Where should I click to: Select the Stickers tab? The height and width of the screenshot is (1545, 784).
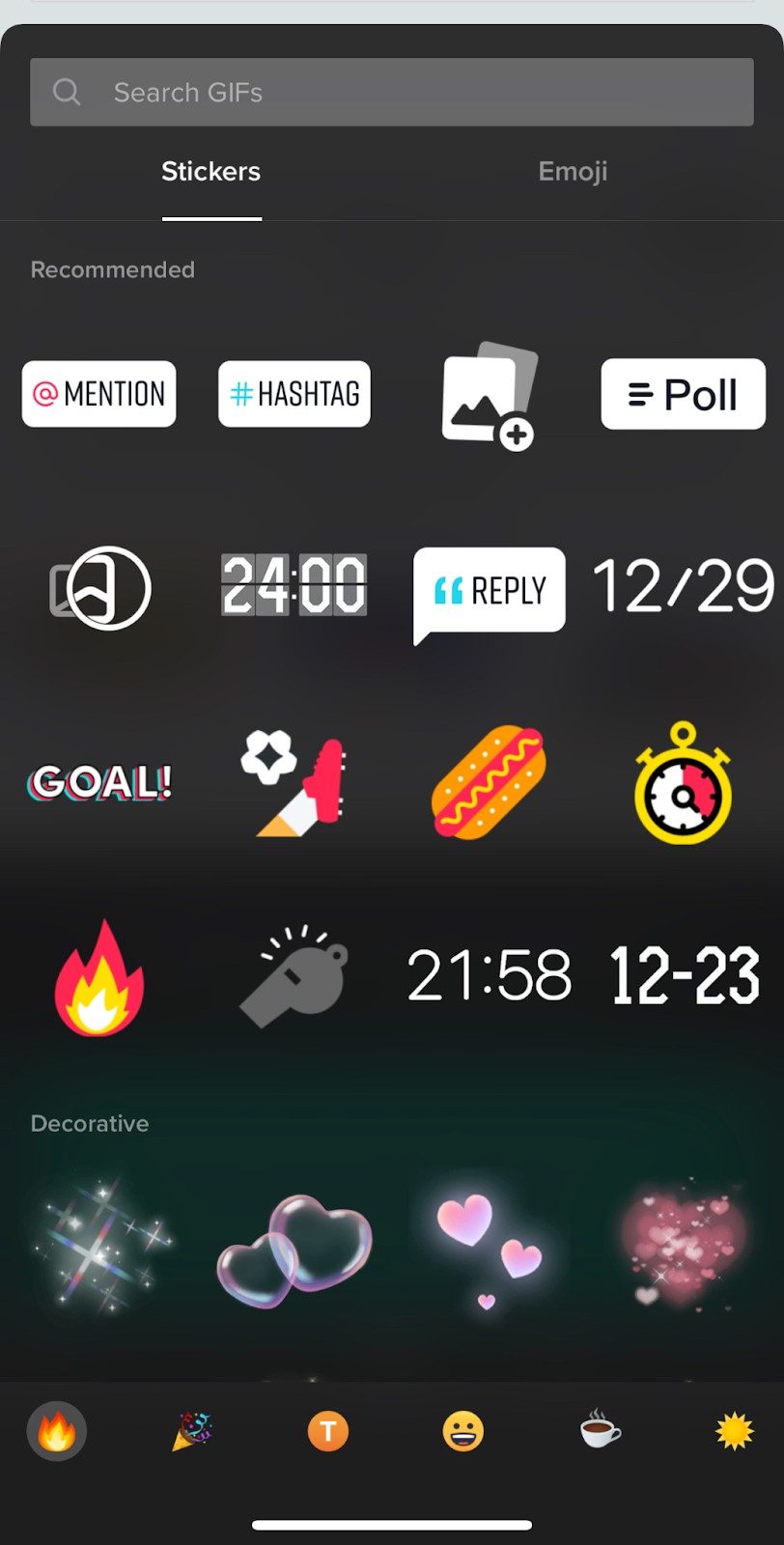point(210,172)
